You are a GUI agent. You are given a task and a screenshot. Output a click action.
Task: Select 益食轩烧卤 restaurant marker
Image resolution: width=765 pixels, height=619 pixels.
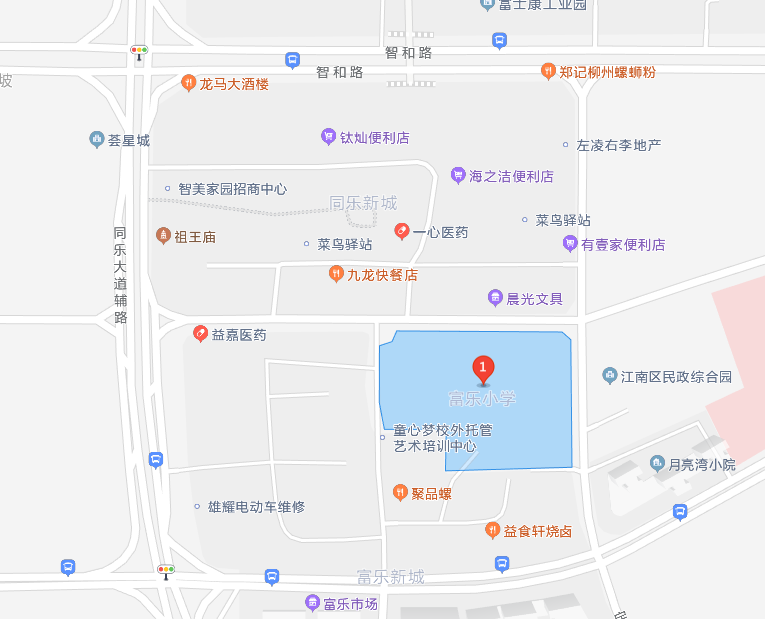click(492, 530)
